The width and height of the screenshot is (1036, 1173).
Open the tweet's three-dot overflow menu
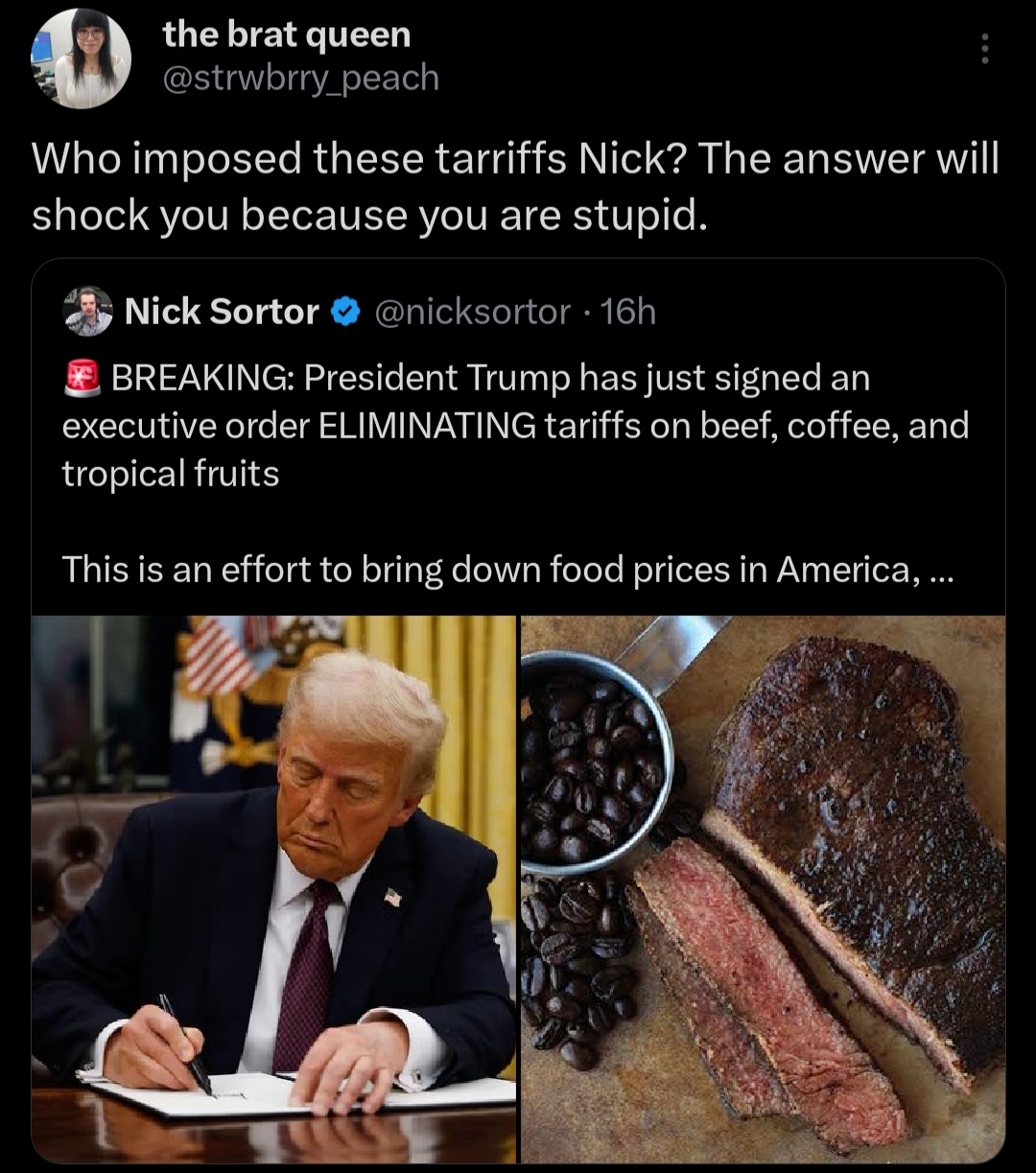[984, 49]
